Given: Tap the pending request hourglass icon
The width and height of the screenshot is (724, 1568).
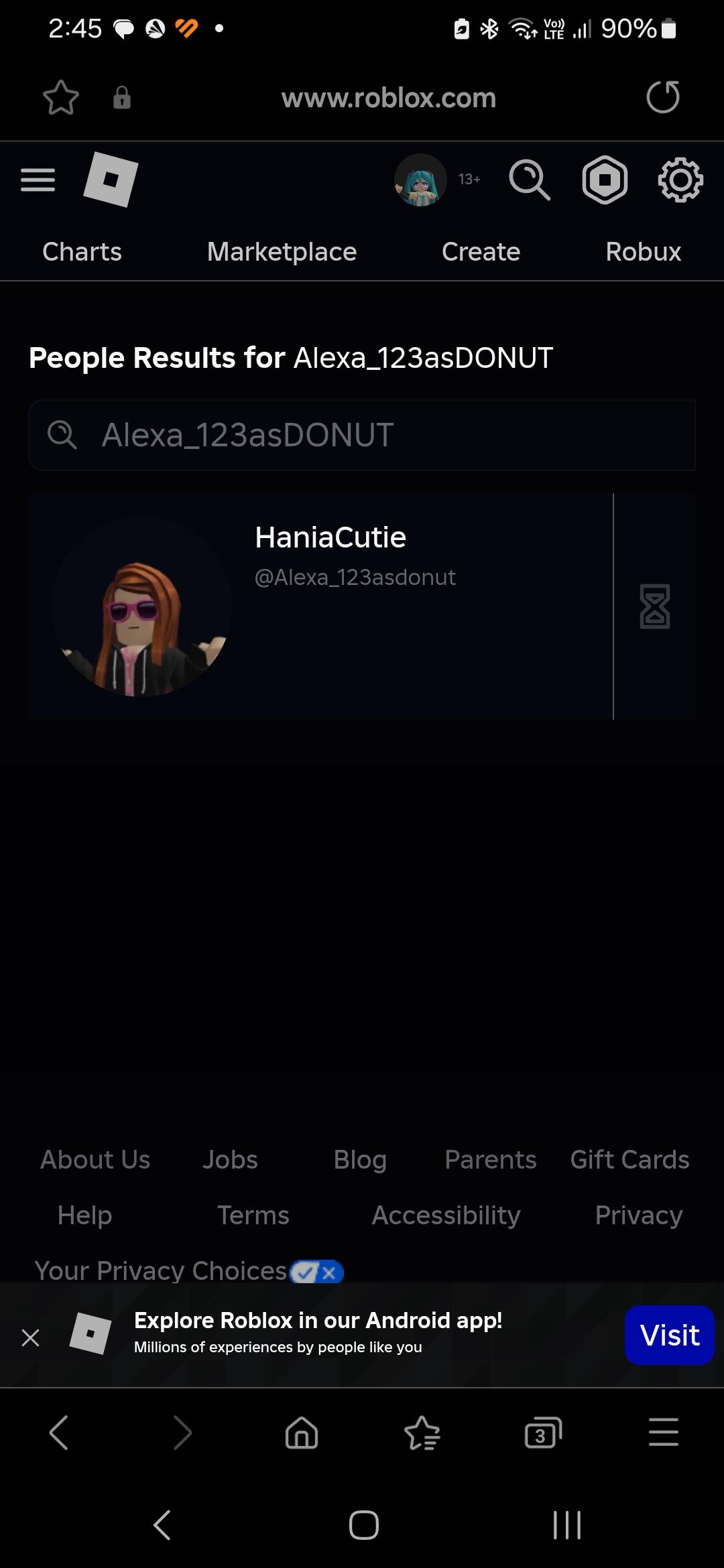Looking at the screenshot, I should click(x=654, y=606).
